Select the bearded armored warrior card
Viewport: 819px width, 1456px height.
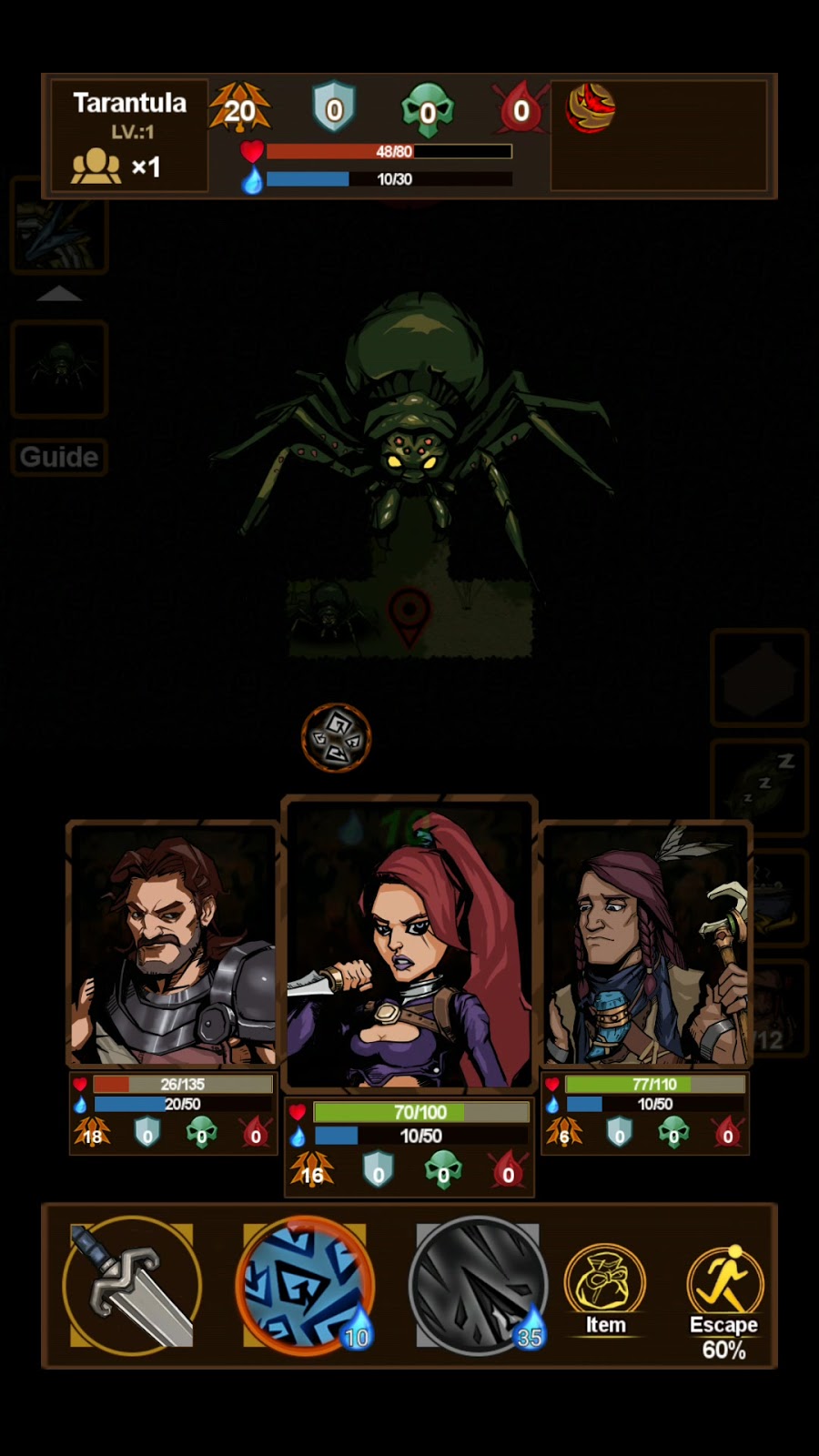(x=173, y=945)
